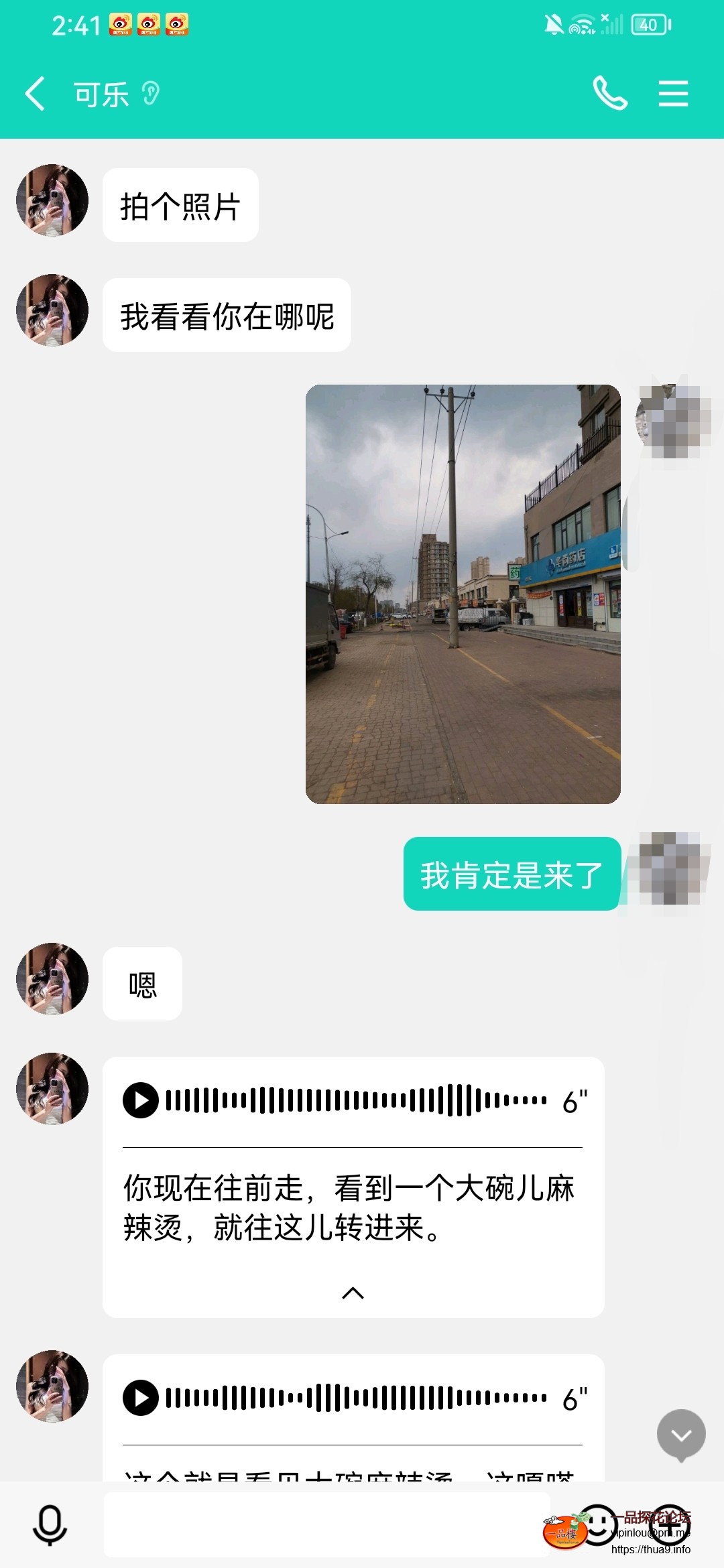Open the chat options hamburger menu

pyautogui.click(x=672, y=94)
